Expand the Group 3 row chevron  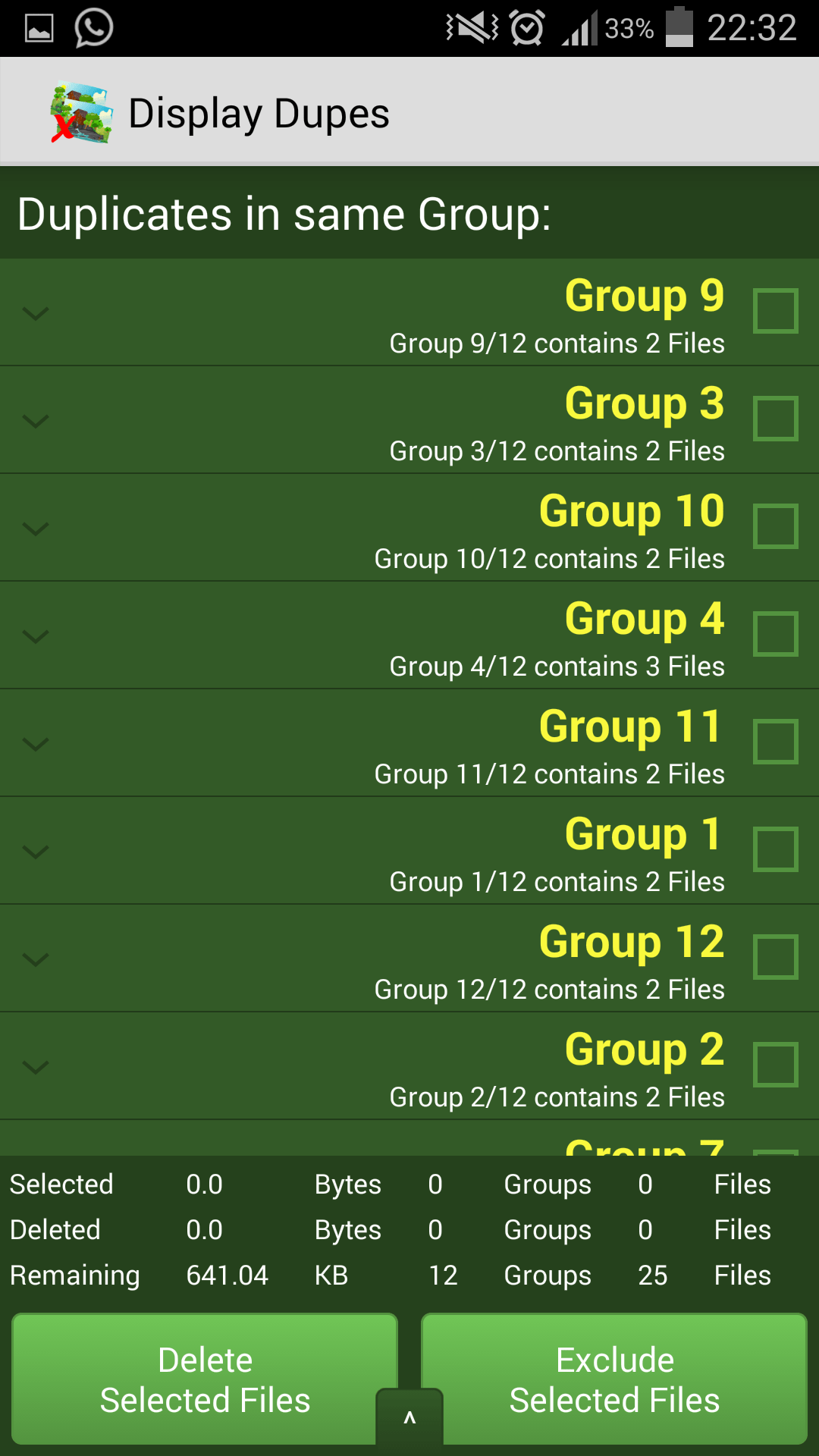tap(36, 421)
